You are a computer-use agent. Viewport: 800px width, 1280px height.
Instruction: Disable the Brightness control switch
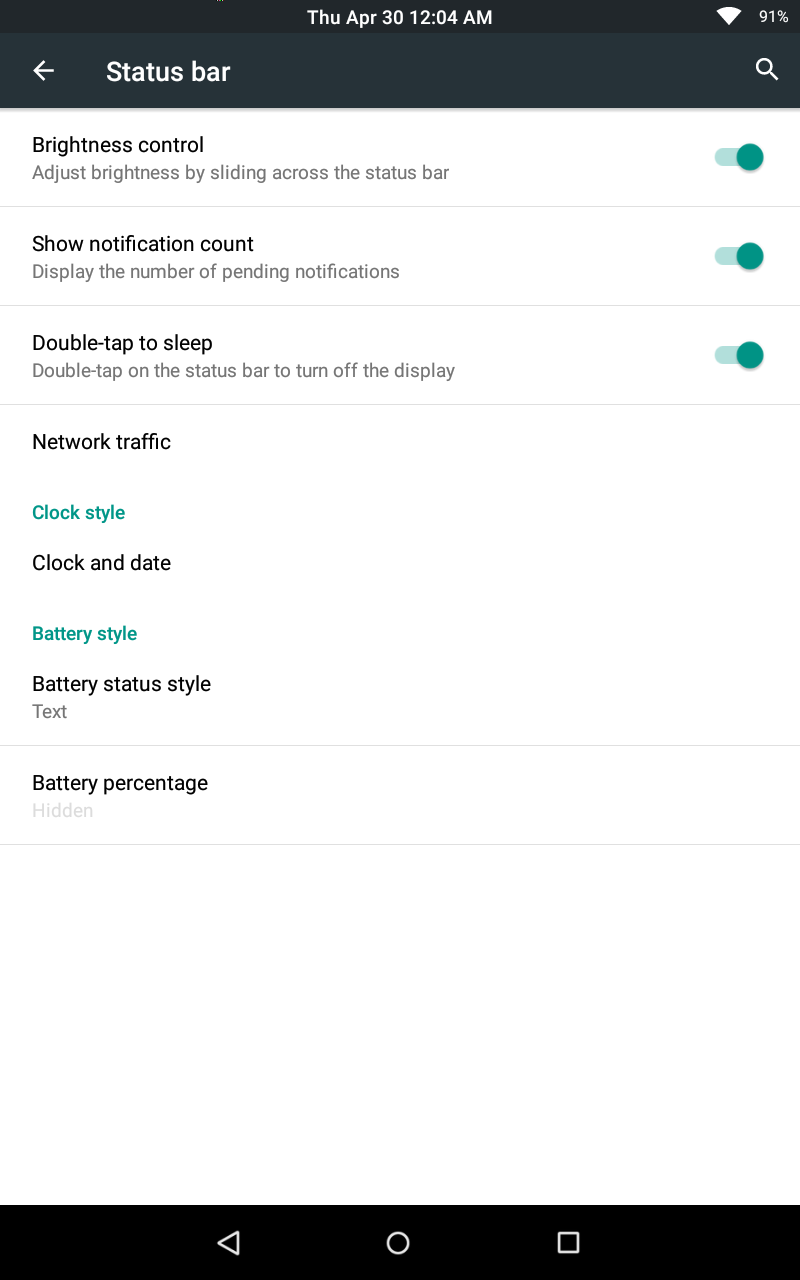739,157
